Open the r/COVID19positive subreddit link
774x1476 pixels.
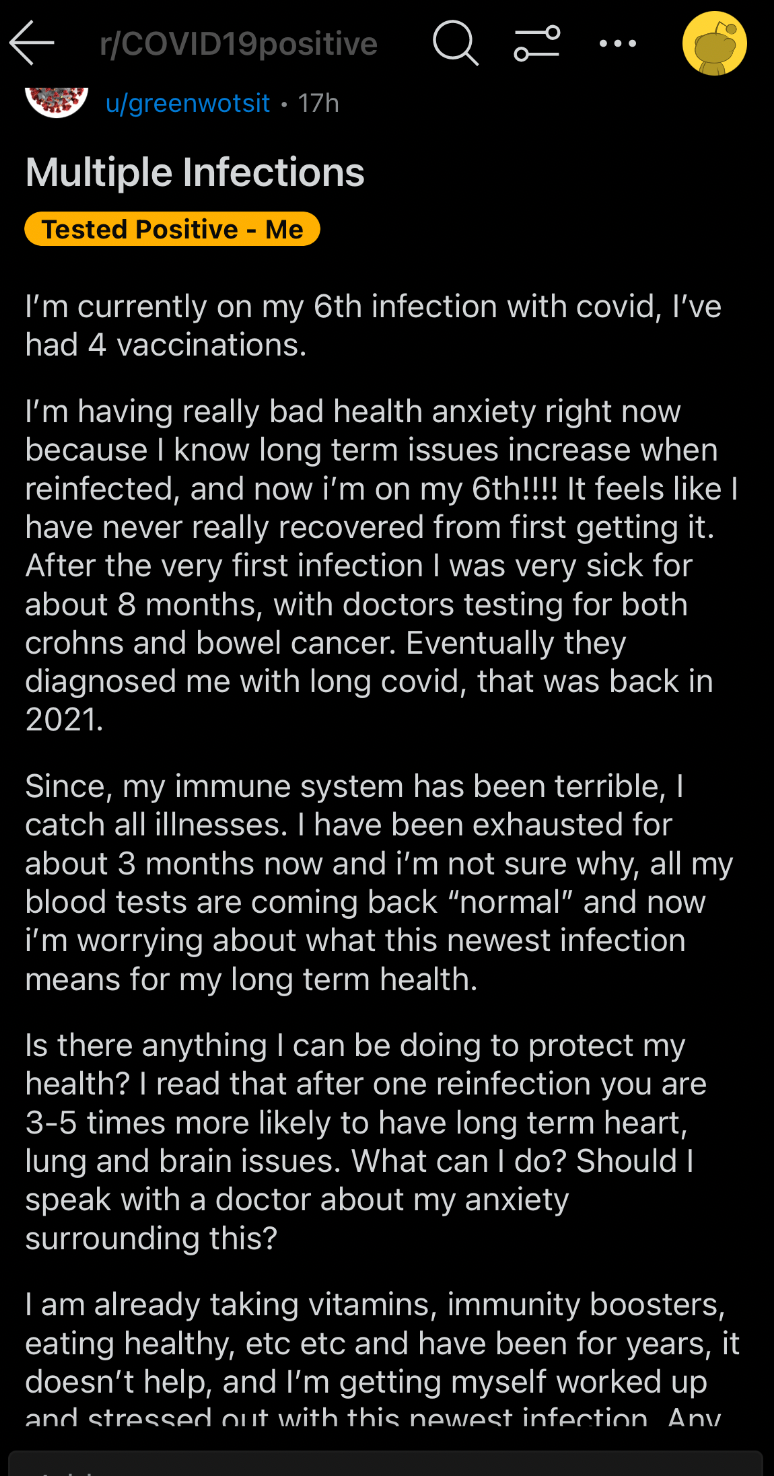click(x=239, y=44)
